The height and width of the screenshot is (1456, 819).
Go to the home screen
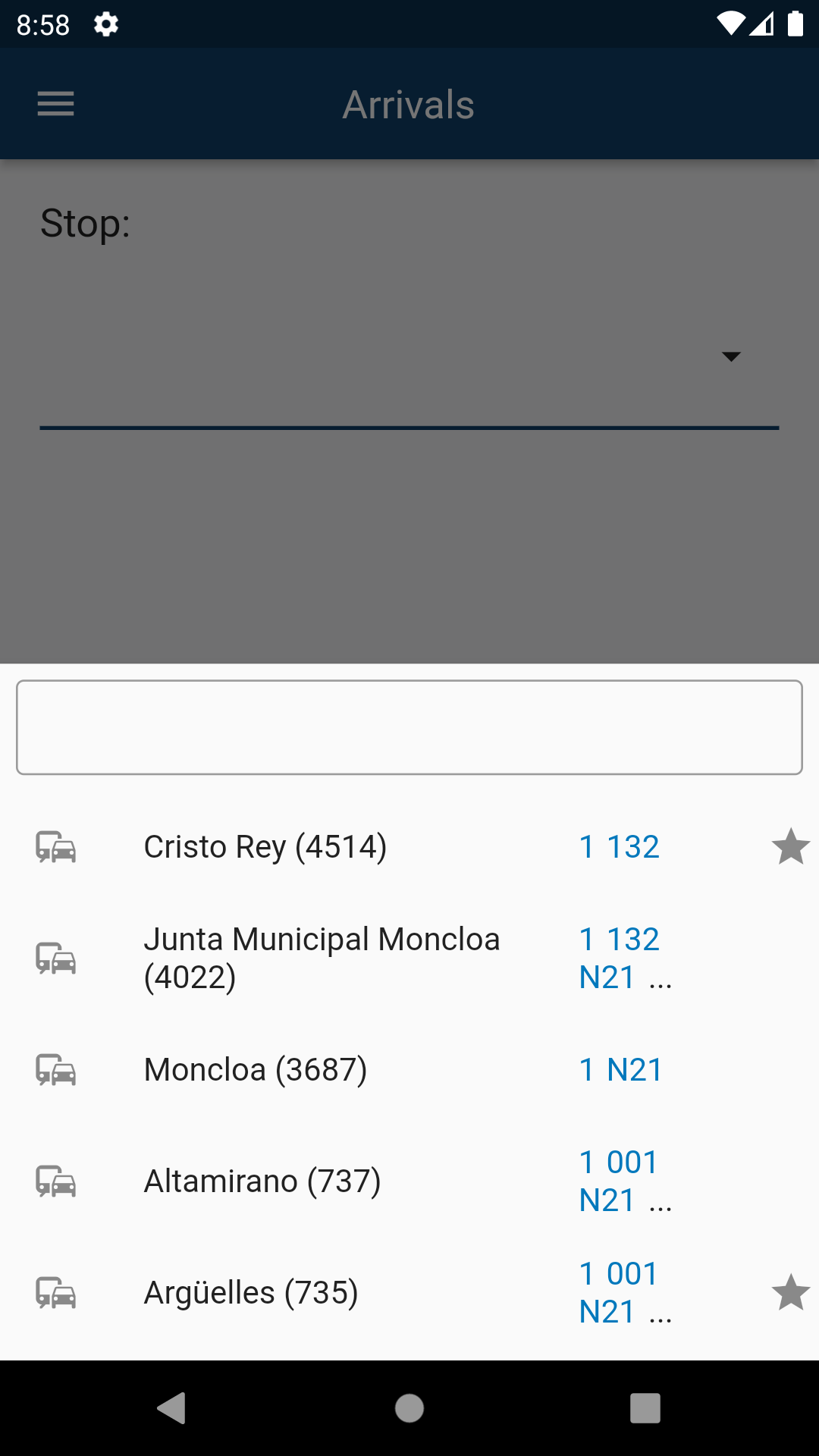(409, 1408)
